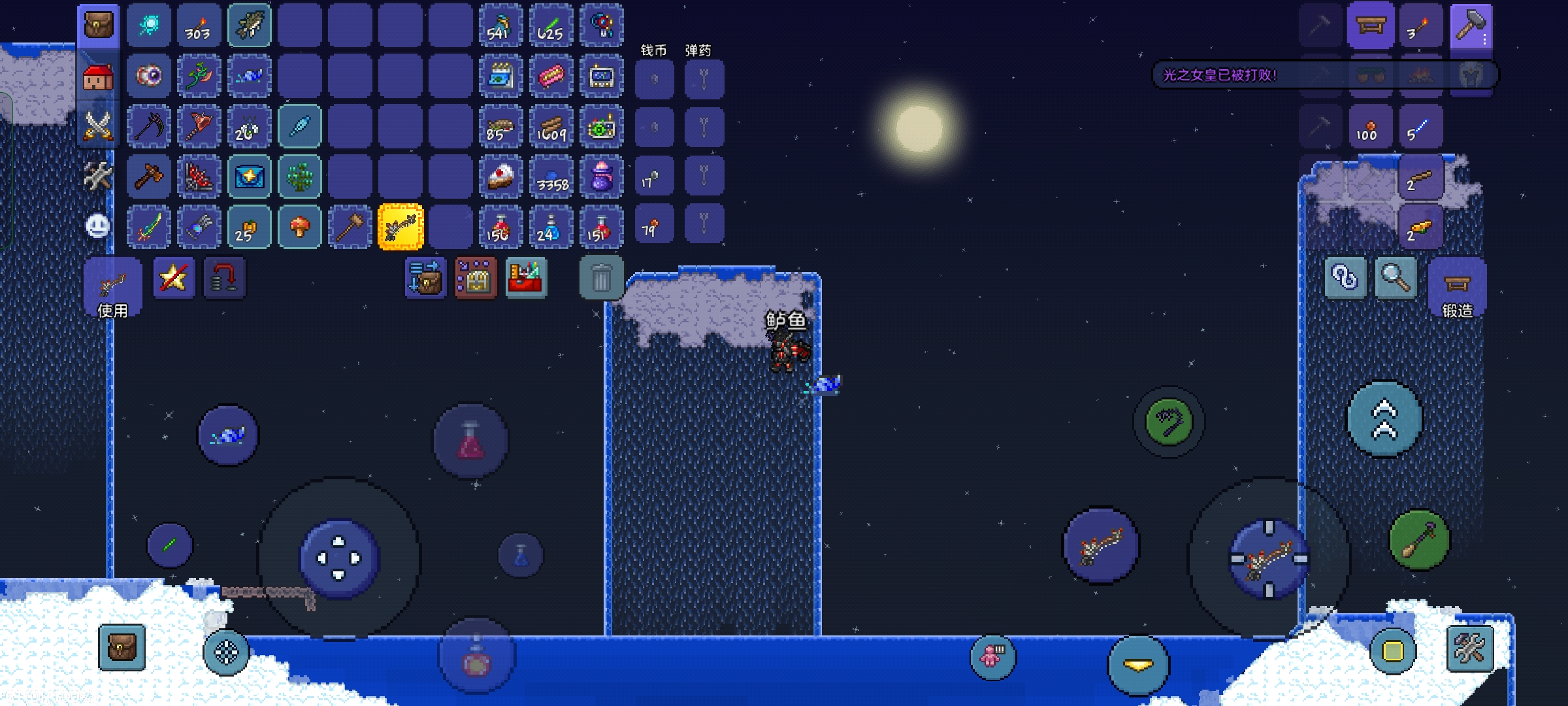
Task: Switch to the crossed swords tab
Action: click(x=98, y=126)
